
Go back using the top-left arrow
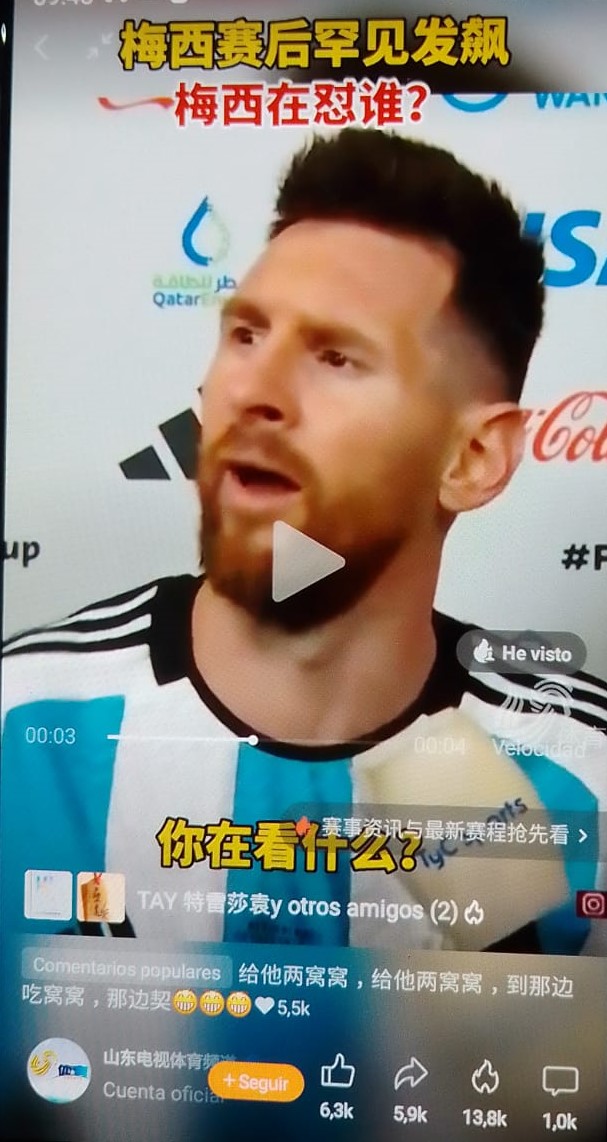[x=41, y=48]
